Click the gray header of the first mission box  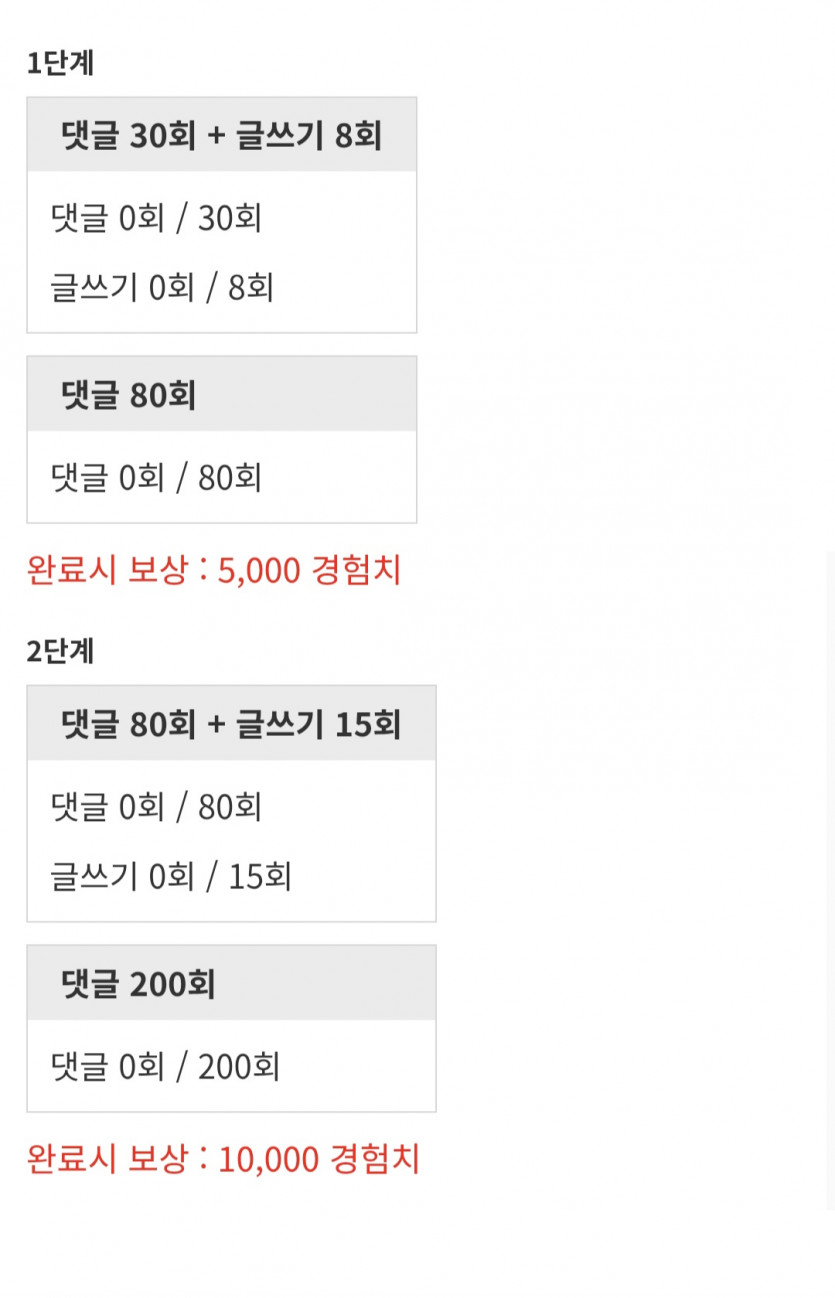[x=221, y=133]
